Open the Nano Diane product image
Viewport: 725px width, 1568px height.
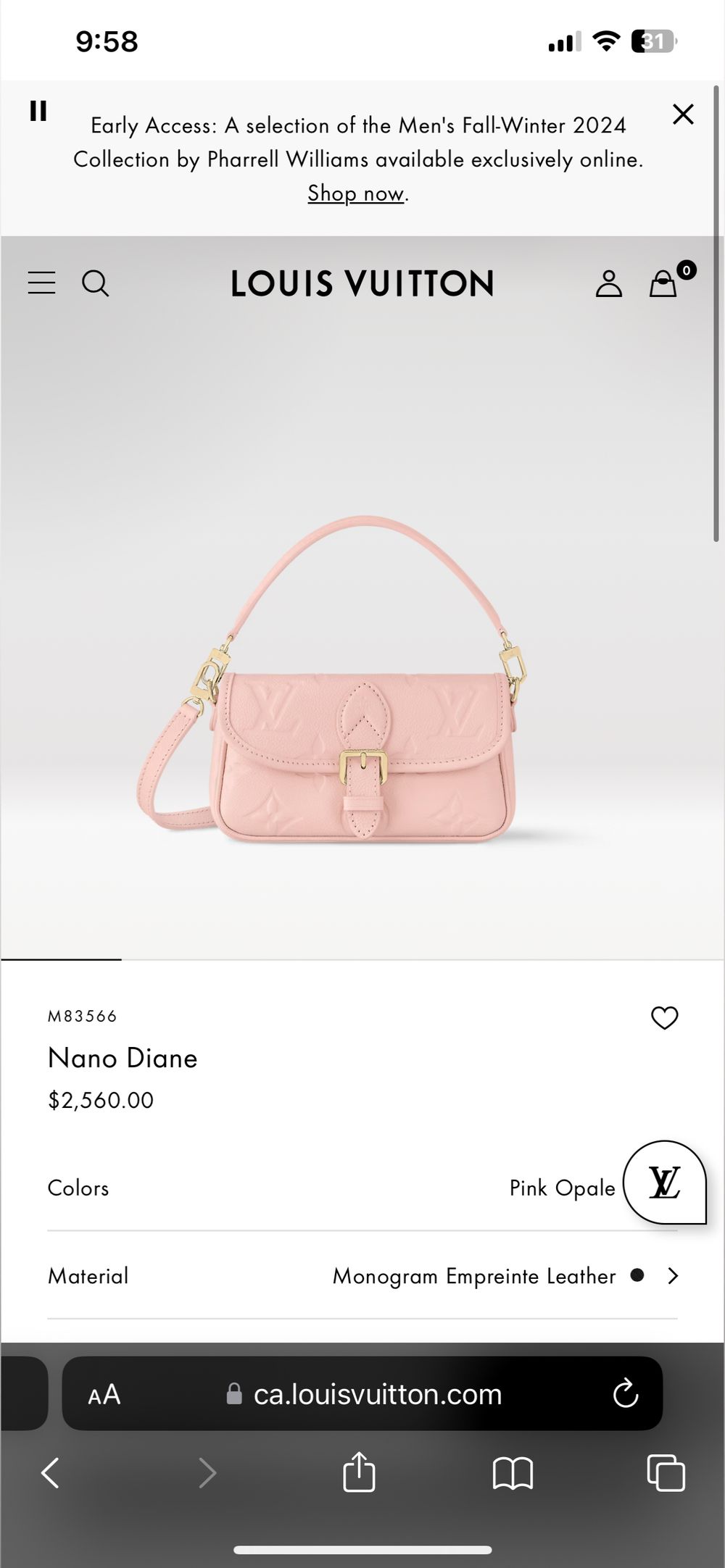[x=332, y=680]
